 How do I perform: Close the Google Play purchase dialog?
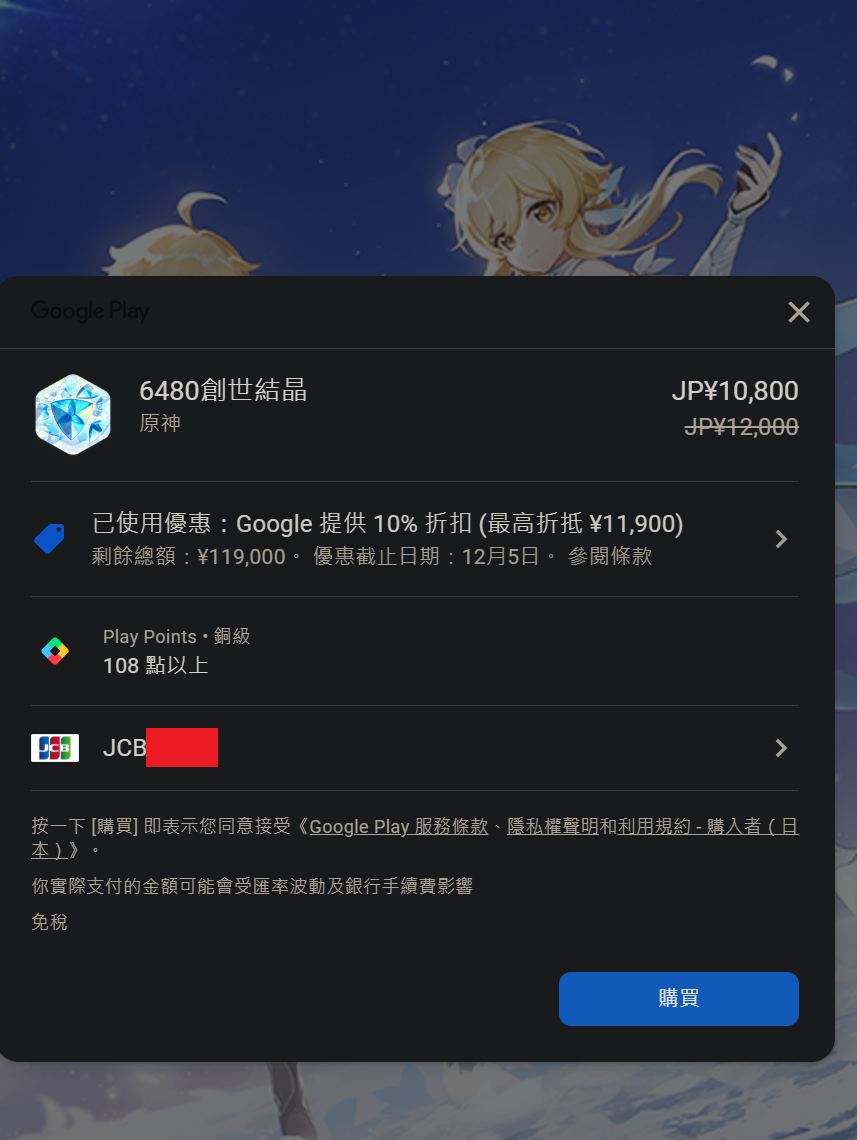(798, 312)
